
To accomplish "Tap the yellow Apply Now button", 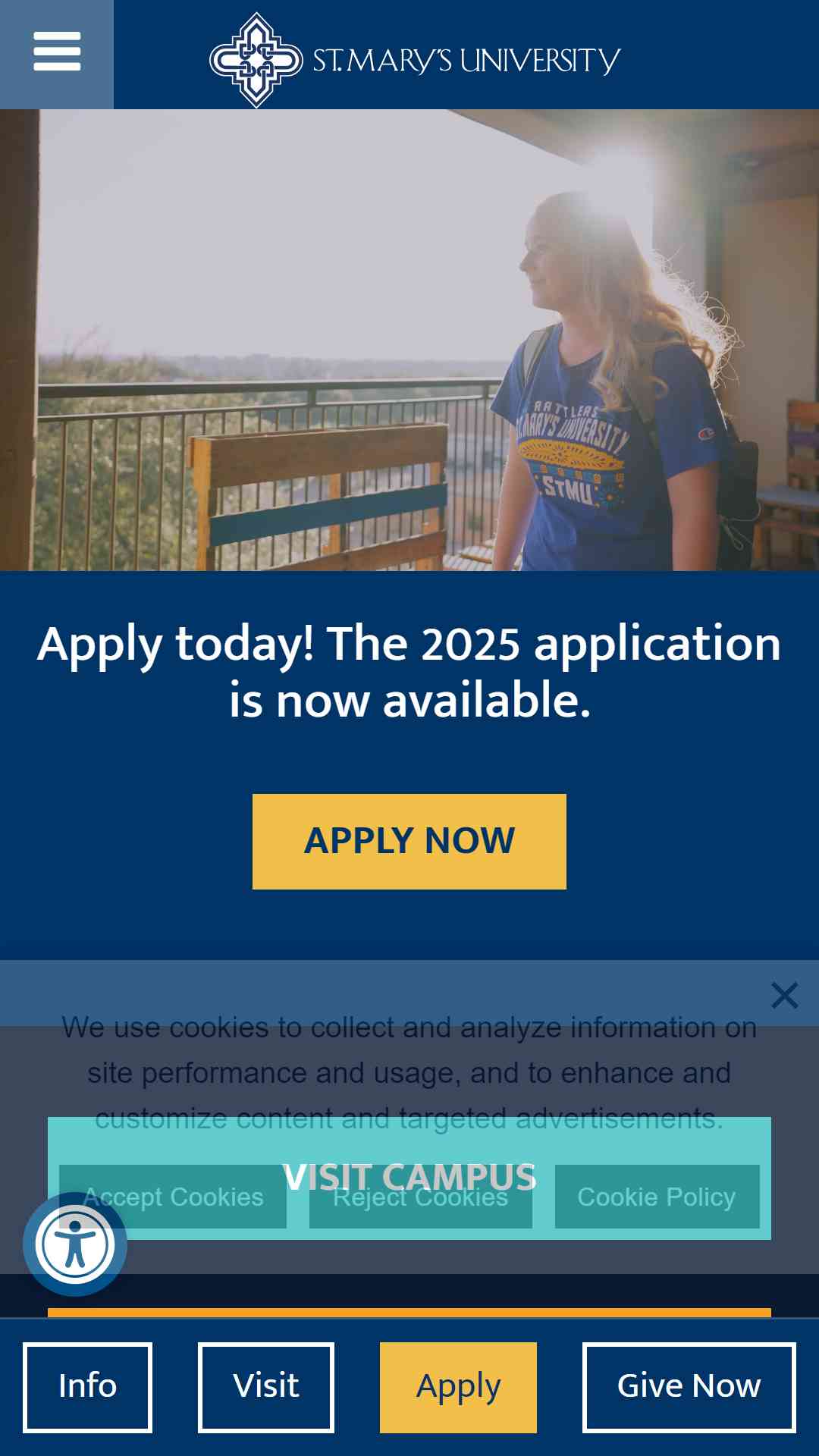I will [409, 841].
